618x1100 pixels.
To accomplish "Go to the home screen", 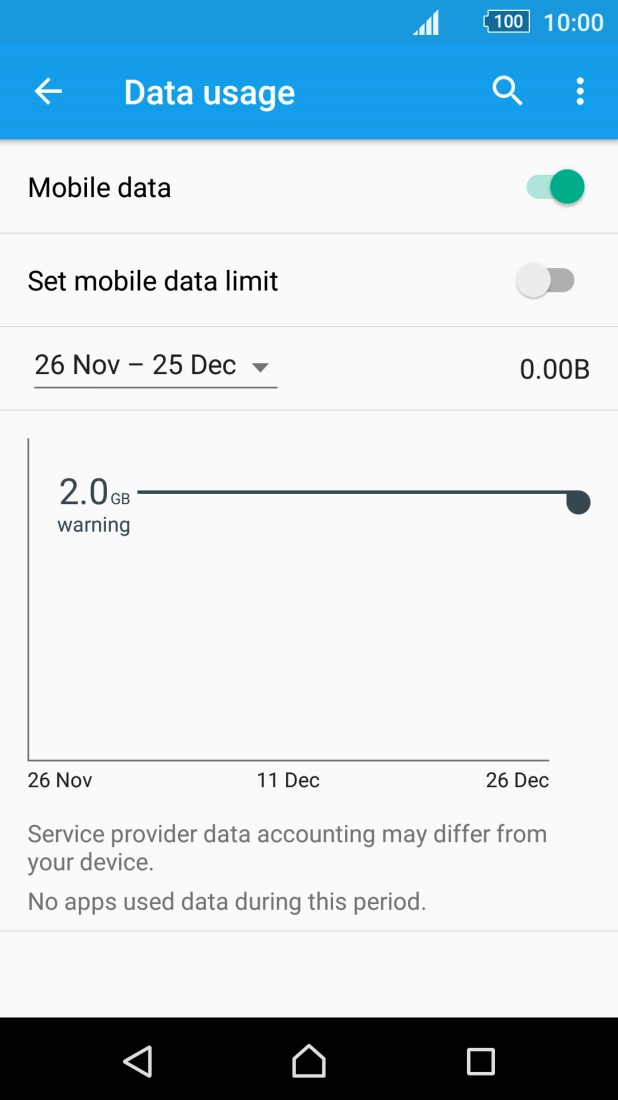I will coord(309,1060).
